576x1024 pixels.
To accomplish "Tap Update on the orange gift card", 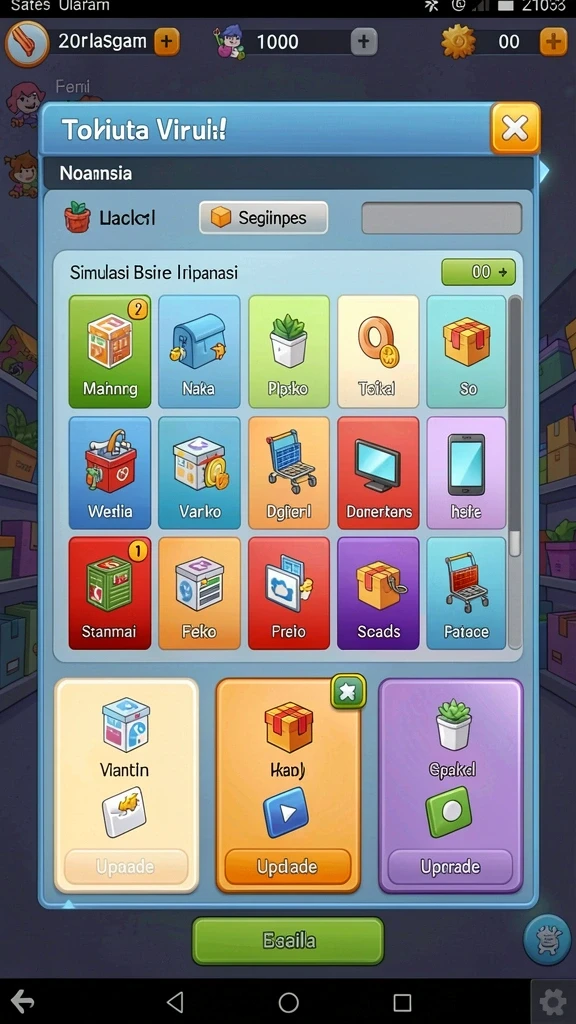I will coord(287,867).
